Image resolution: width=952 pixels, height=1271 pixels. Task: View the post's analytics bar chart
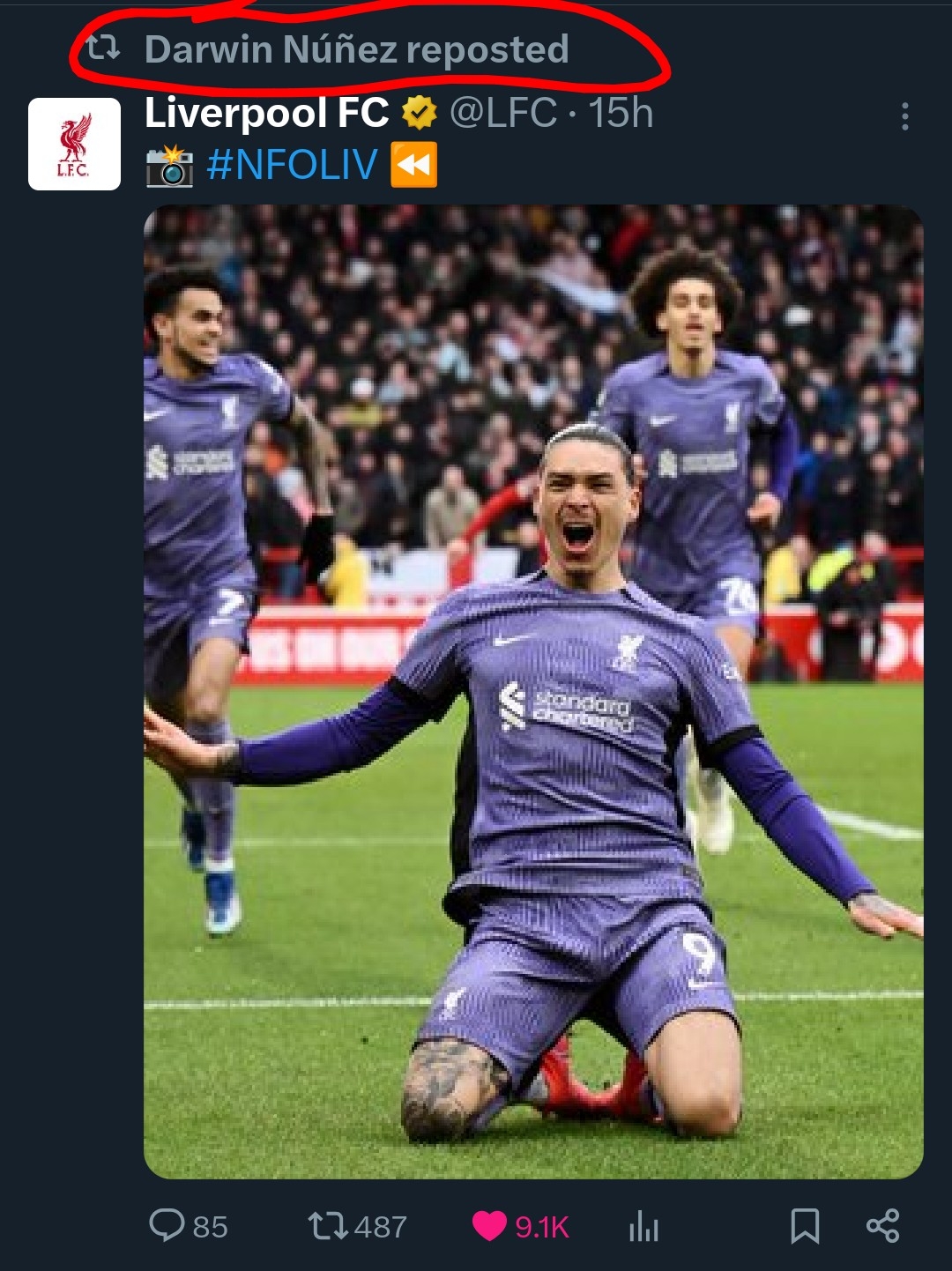point(643,1225)
